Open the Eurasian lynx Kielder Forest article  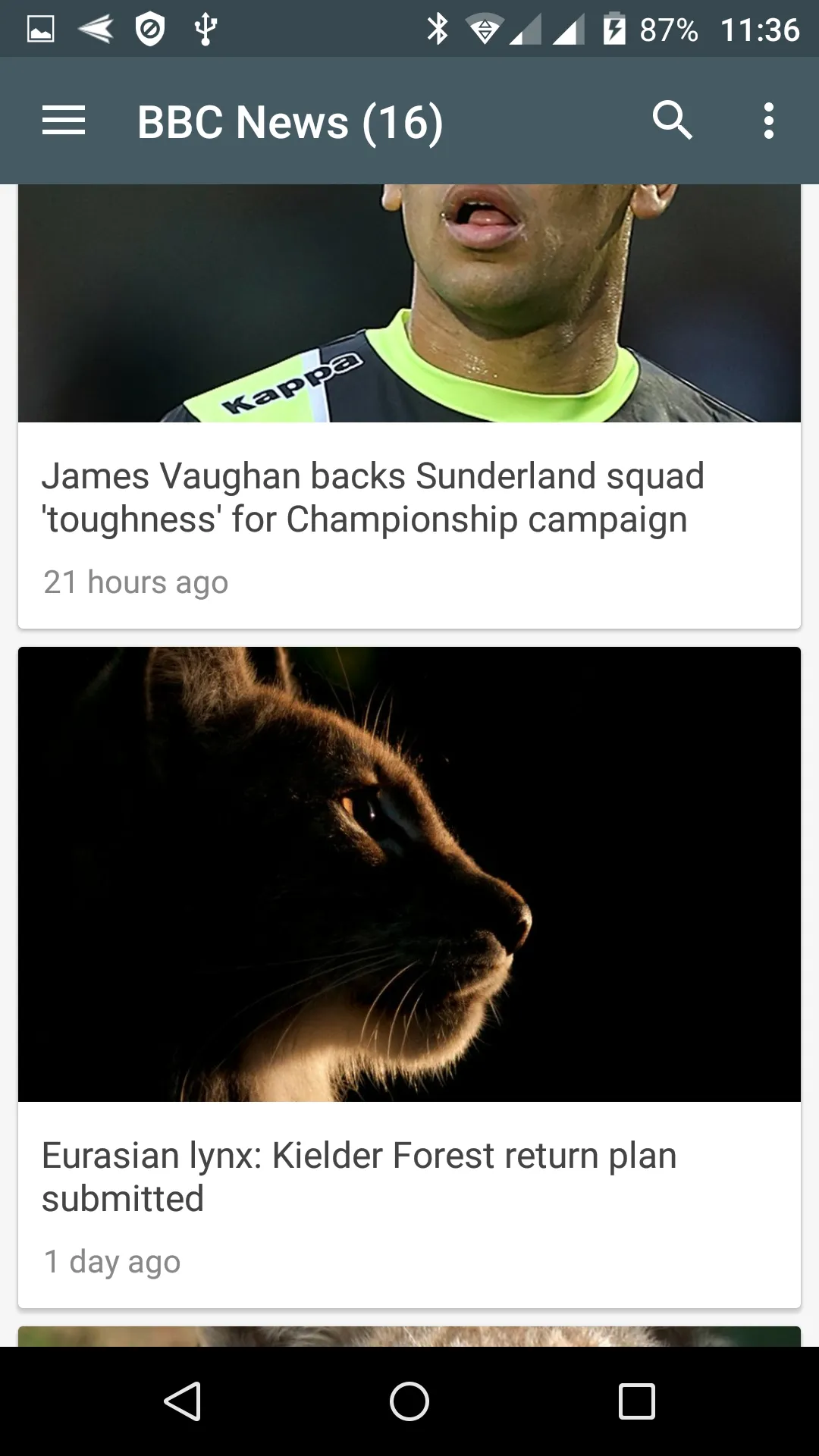click(x=409, y=977)
